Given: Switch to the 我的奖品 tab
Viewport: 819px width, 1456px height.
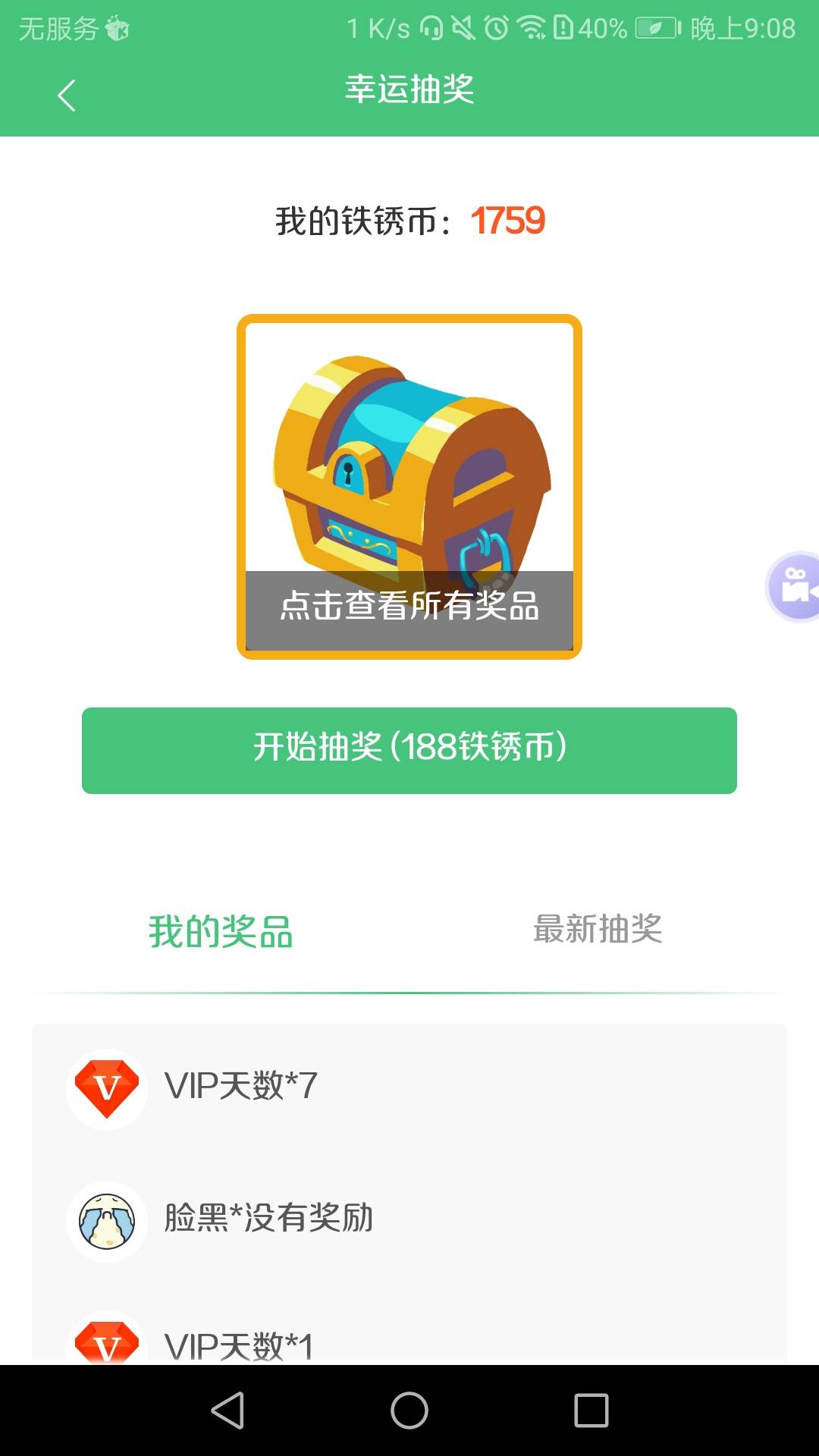Looking at the screenshot, I should pos(221,931).
